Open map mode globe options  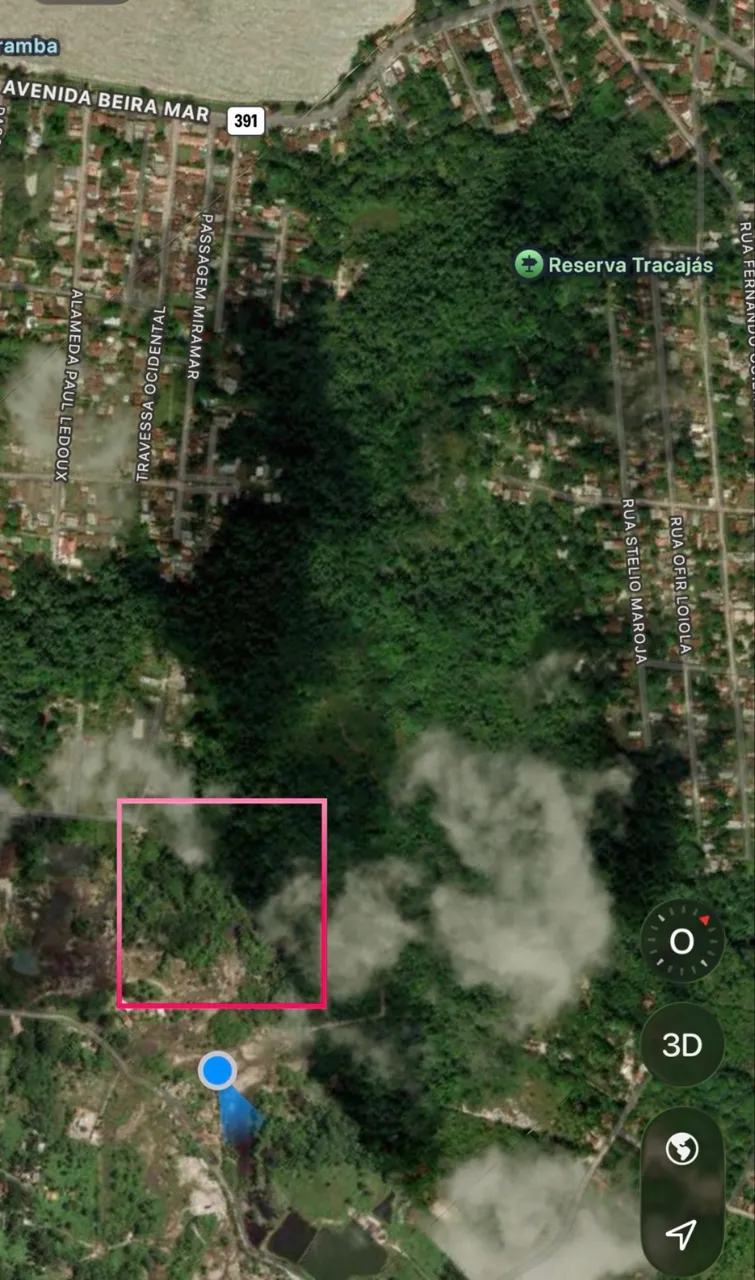coord(682,1150)
